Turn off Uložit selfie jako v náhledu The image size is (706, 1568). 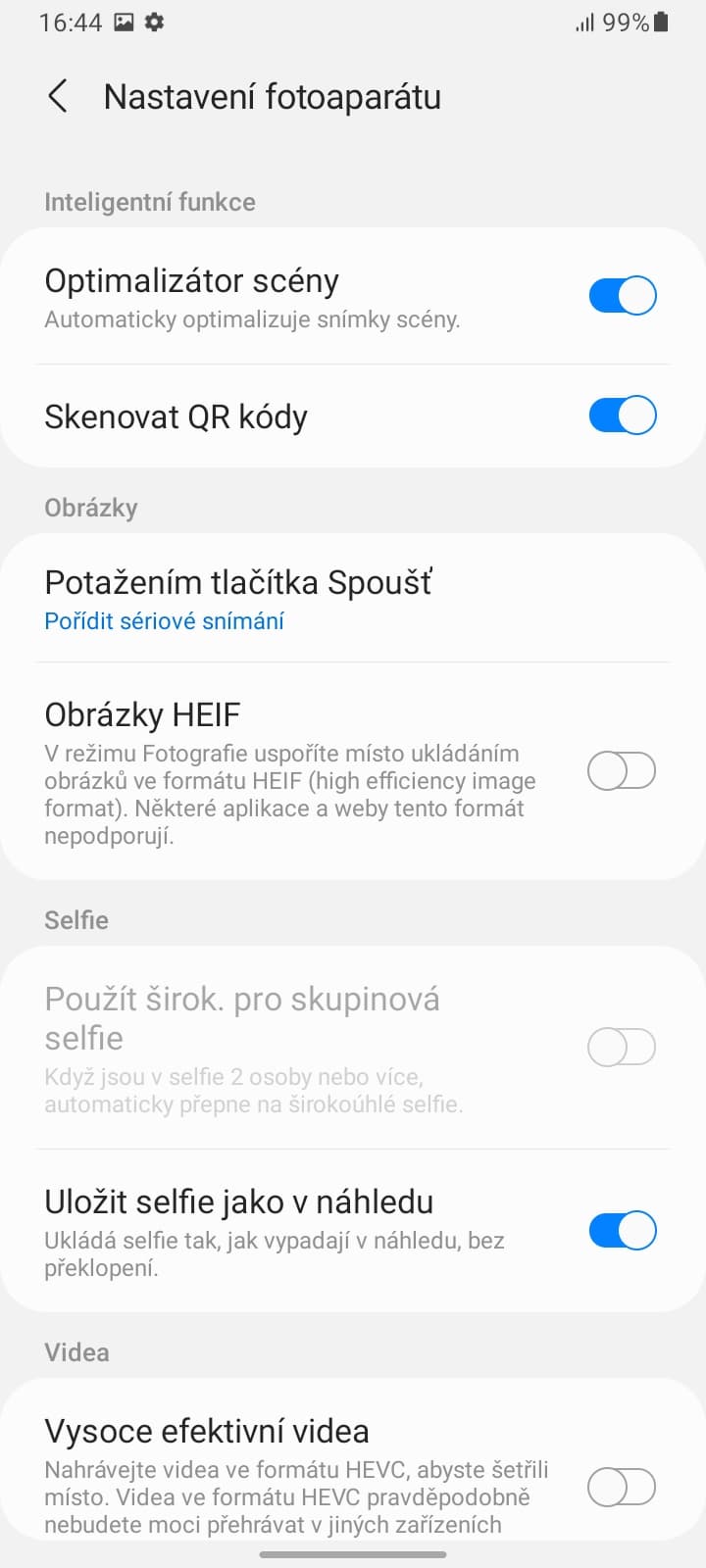(x=622, y=1231)
